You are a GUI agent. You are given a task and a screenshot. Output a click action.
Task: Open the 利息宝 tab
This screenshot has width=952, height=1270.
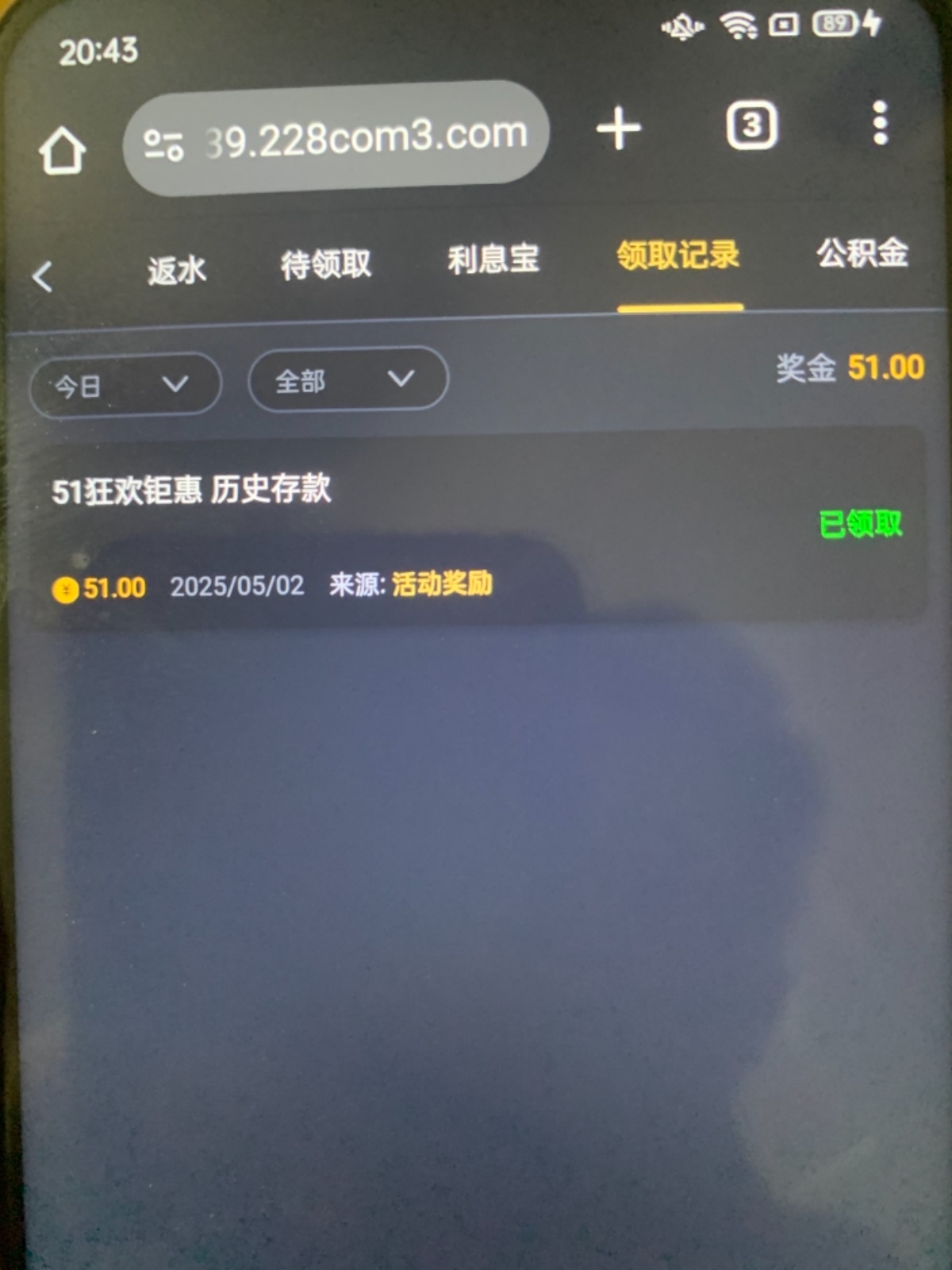tap(493, 260)
